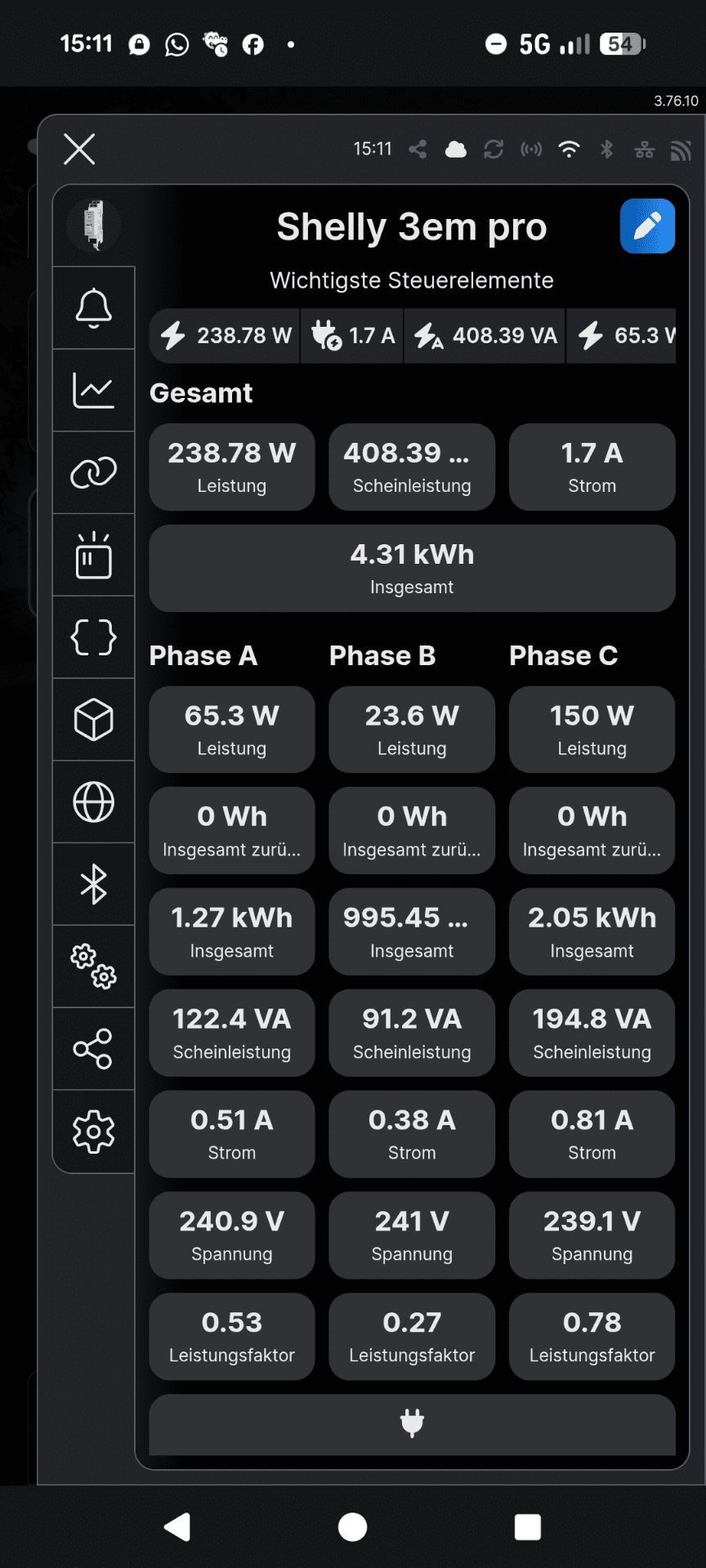Open the cube components tab

(94, 720)
